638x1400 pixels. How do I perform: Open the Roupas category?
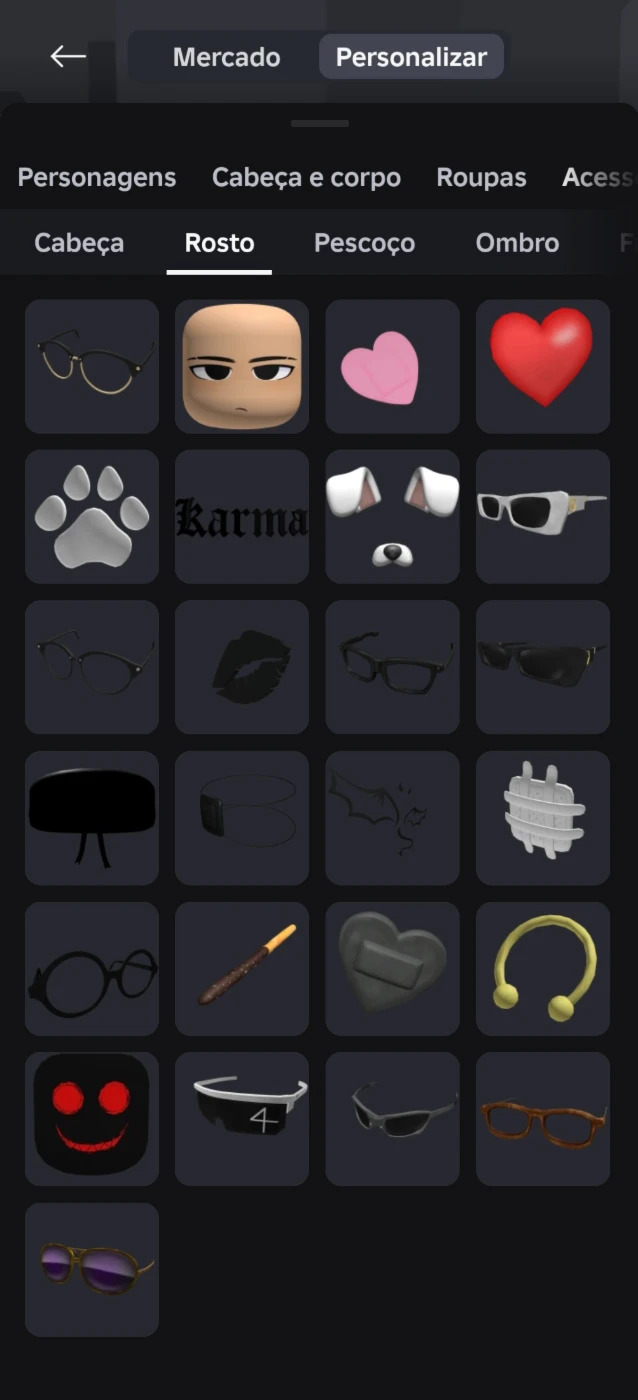point(481,178)
